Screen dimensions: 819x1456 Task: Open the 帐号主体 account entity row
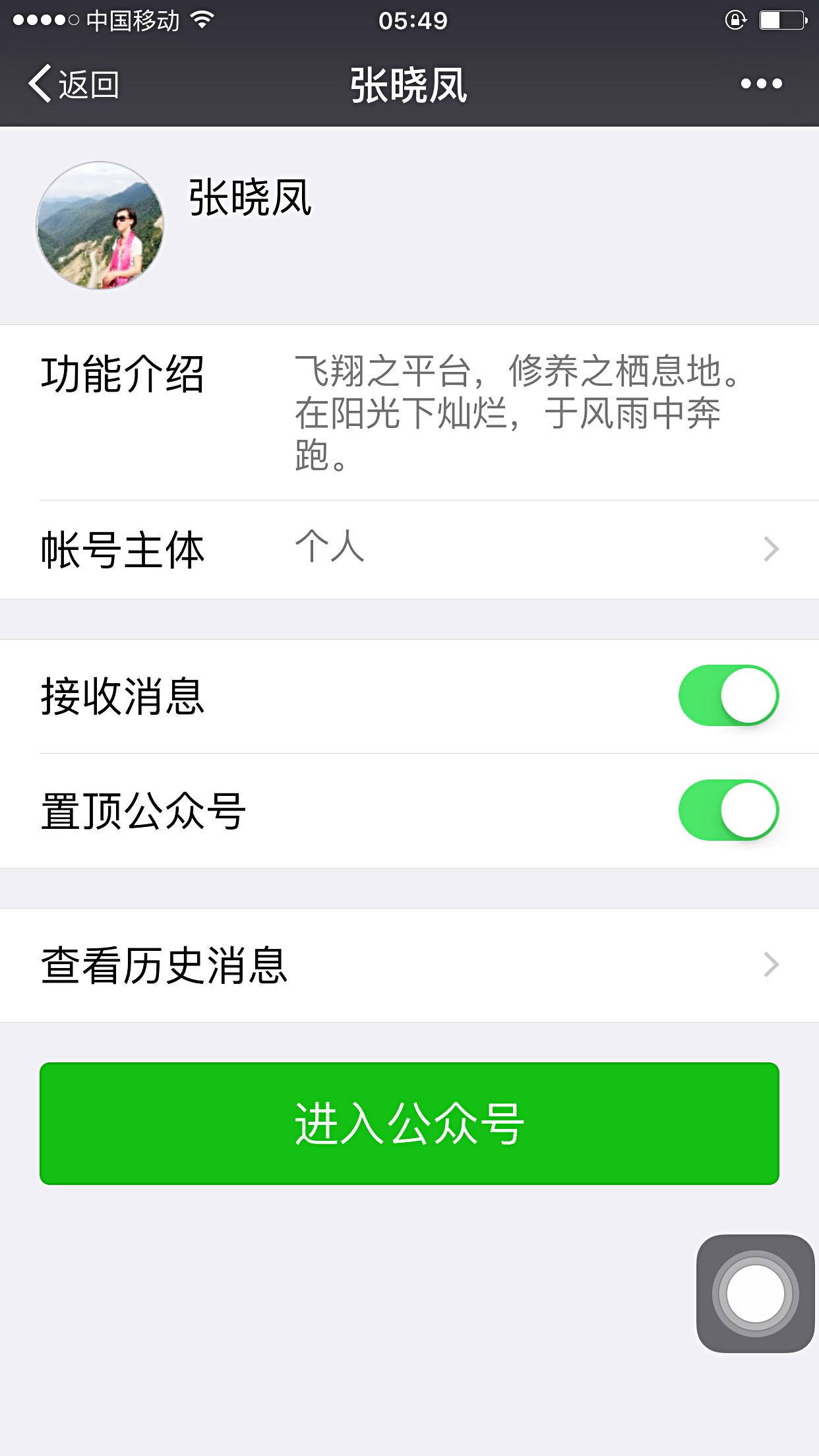coord(409,549)
